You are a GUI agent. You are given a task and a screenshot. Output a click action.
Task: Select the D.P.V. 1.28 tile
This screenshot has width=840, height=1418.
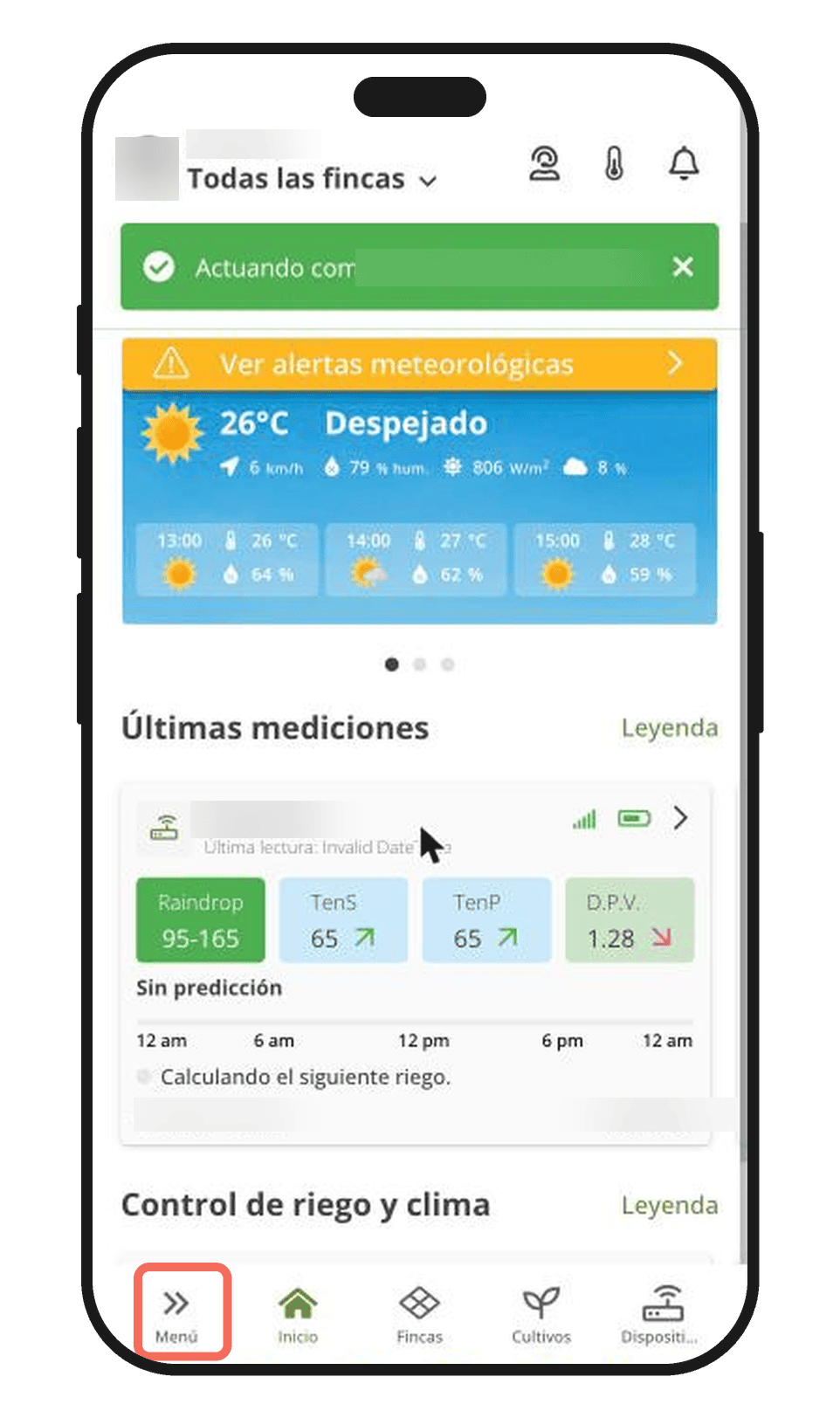(x=630, y=920)
